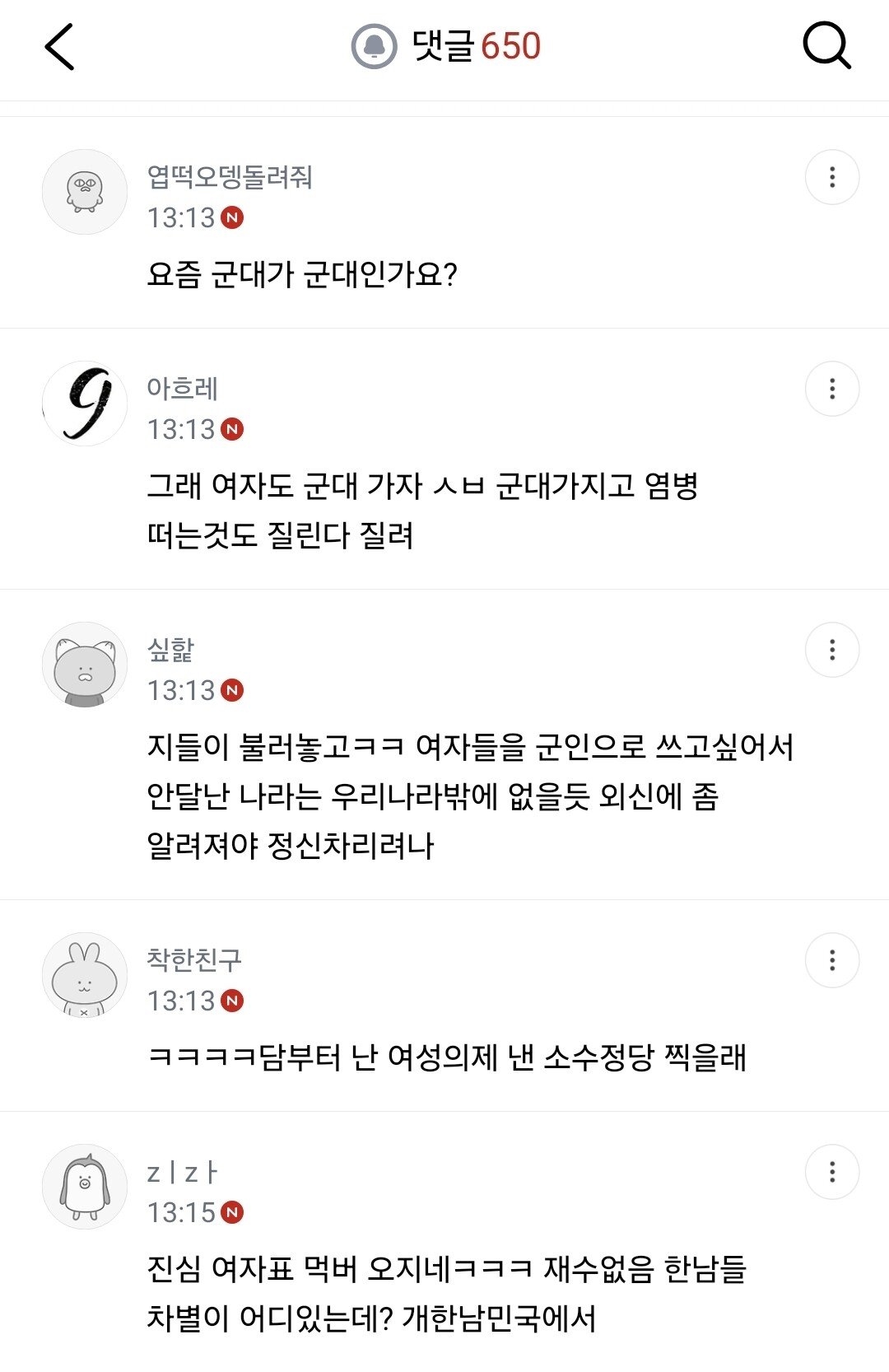The image size is (889, 1372).
Task: Open nickname 아흐레
Action: 183,389
